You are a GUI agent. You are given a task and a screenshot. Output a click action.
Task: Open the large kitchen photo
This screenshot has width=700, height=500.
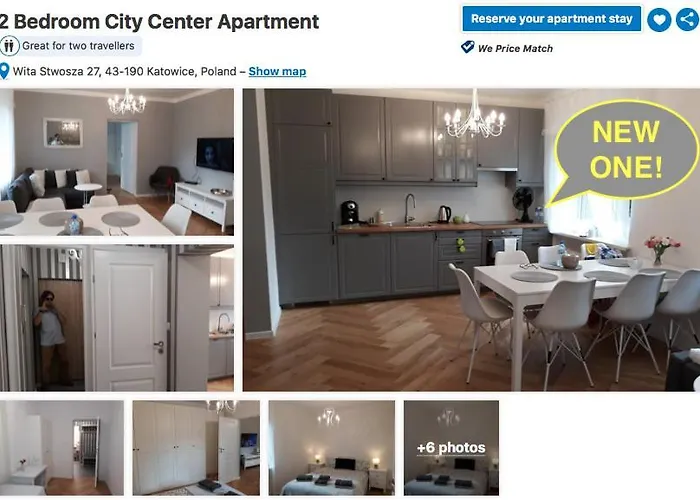(x=470, y=240)
